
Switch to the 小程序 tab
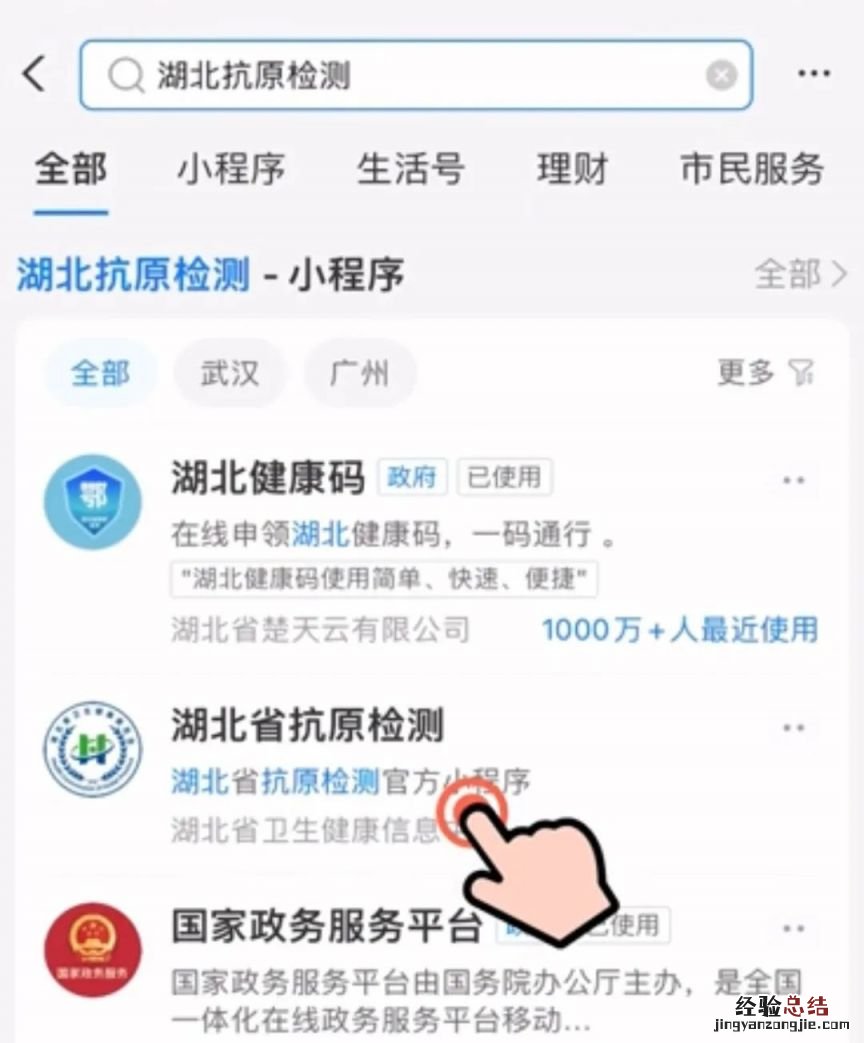[x=231, y=168]
